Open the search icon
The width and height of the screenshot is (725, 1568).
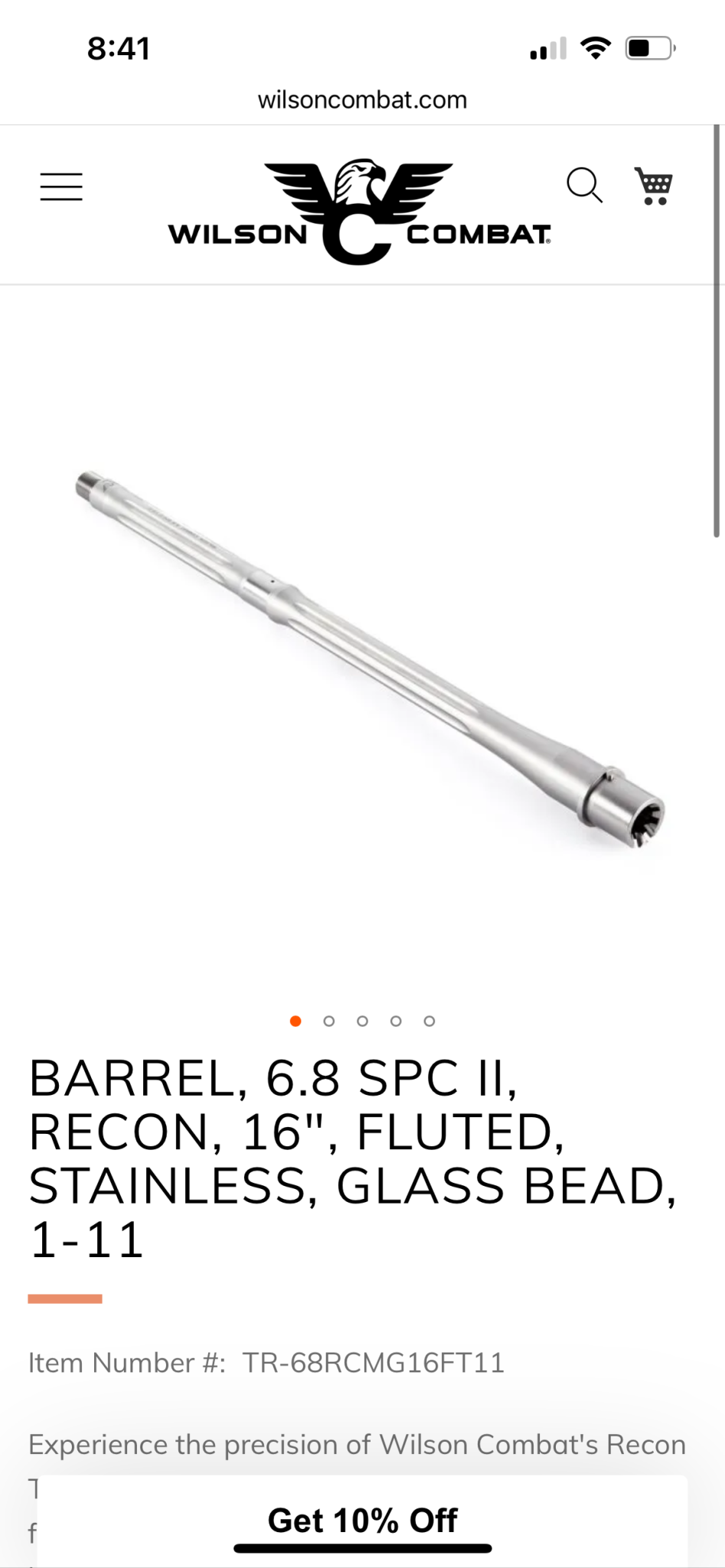coord(584,185)
